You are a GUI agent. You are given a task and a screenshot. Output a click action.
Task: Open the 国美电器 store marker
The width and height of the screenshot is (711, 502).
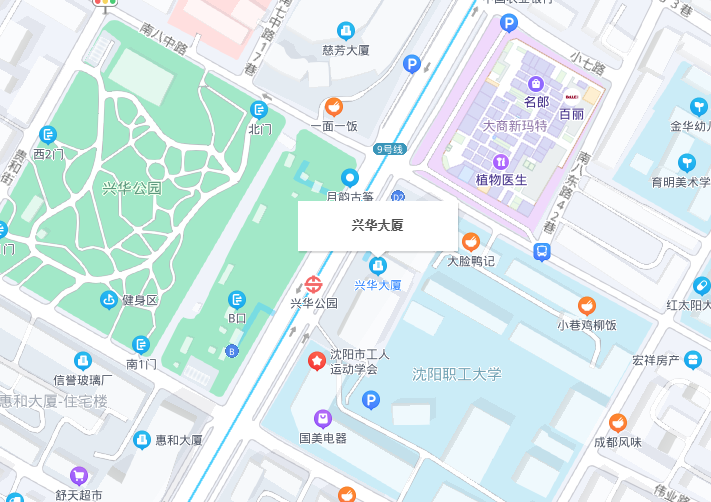[x=322, y=418]
